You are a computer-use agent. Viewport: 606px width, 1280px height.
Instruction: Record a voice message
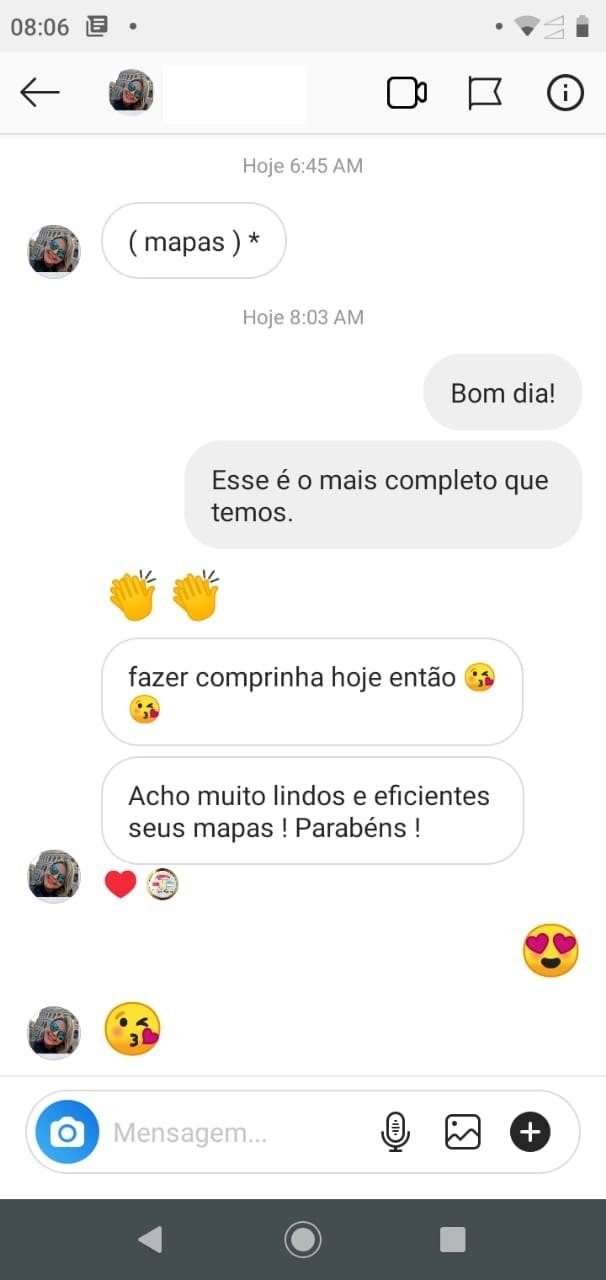(396, 1132)
